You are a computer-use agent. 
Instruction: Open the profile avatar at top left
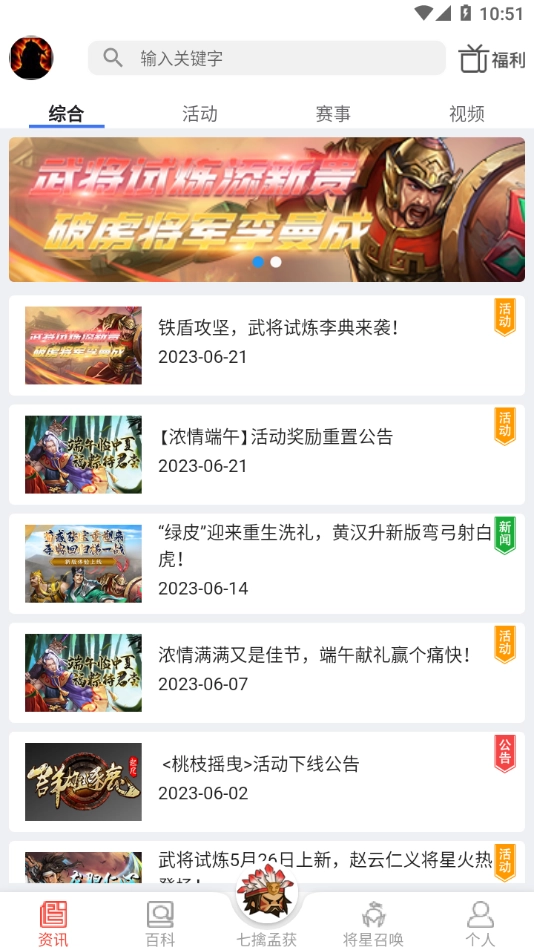point(31,58)
